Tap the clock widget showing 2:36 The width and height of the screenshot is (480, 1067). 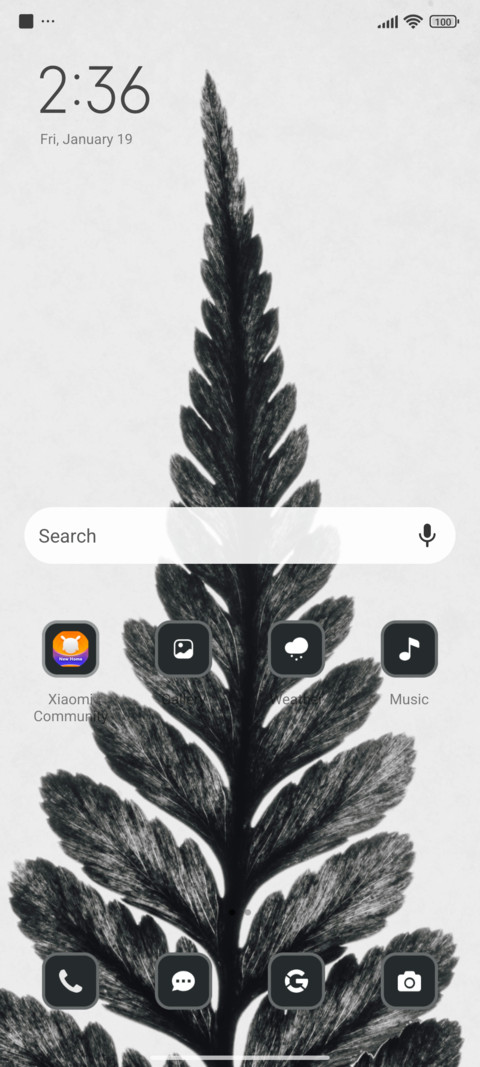tap(94, 91)
